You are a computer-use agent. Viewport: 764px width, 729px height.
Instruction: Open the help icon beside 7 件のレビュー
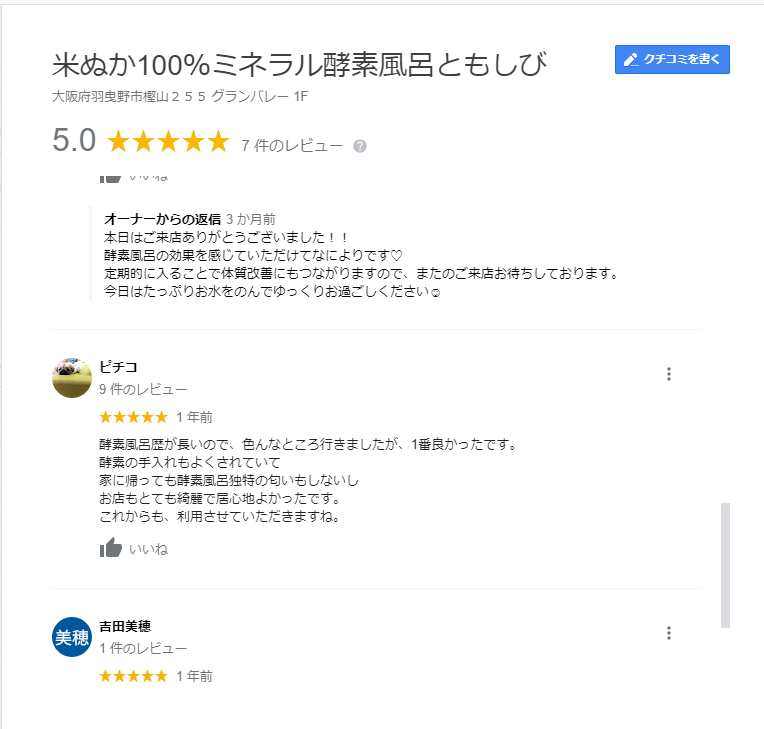[360, 146]
